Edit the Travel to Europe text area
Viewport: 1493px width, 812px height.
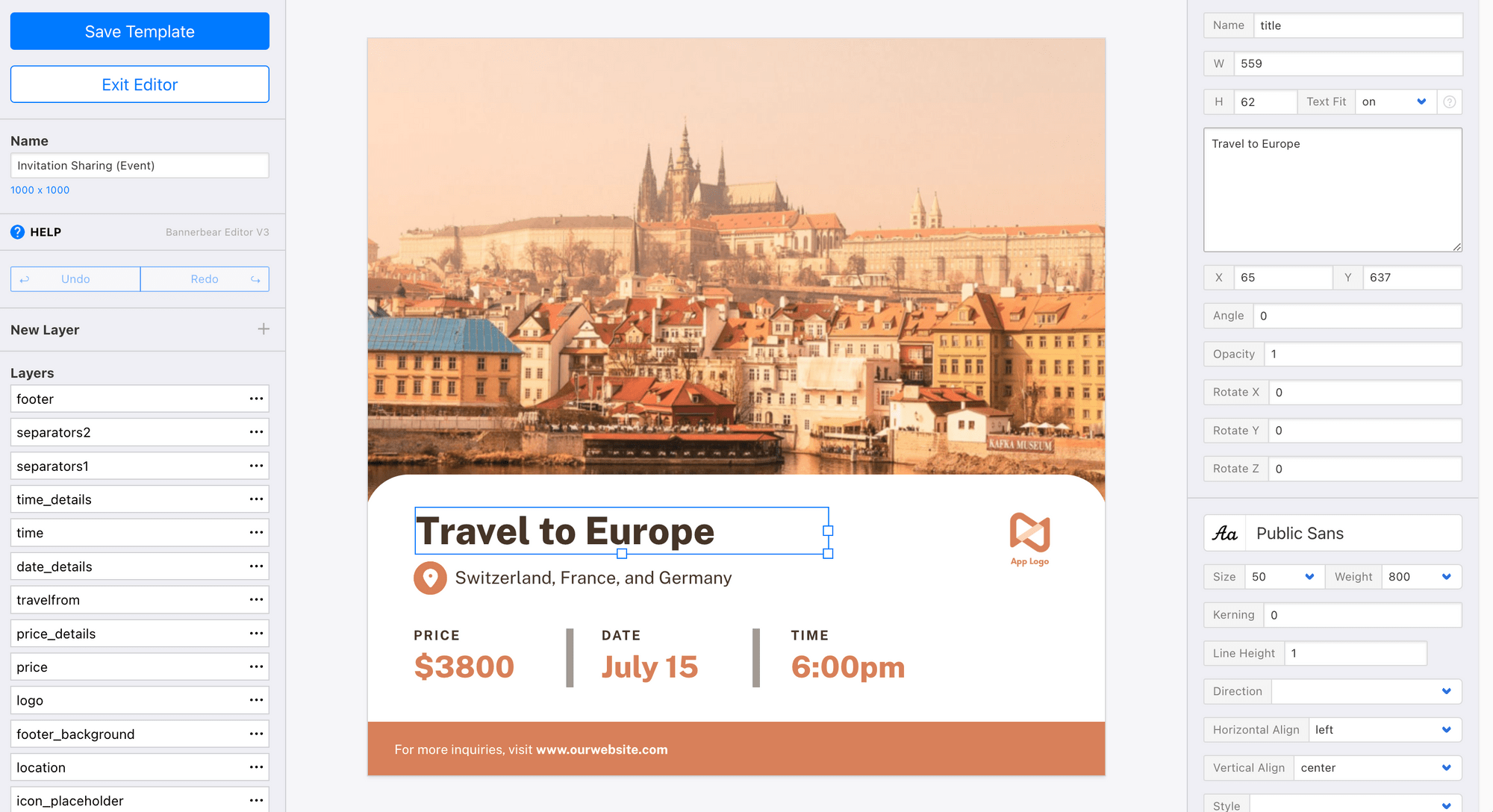pyautogui.click(x=1333, y=190)
